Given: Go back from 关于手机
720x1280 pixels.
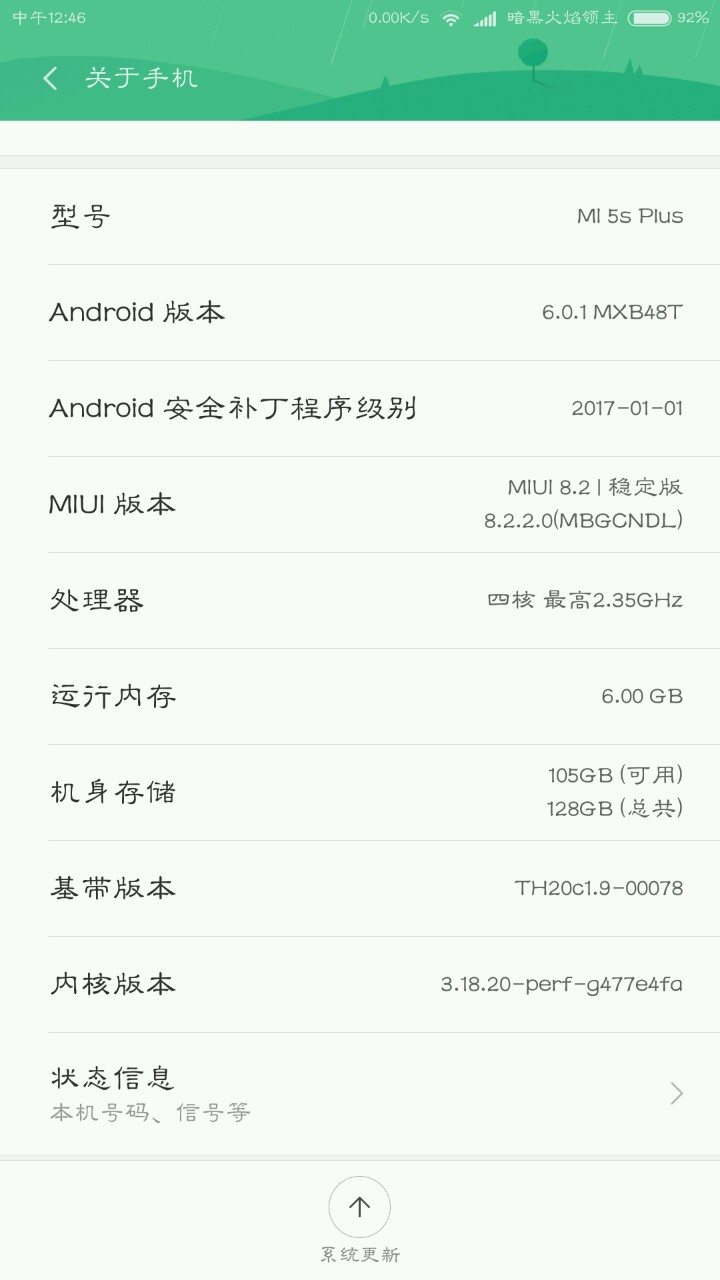Looking at the screenshot, I should pyautogui.click(x=51, y=78).
